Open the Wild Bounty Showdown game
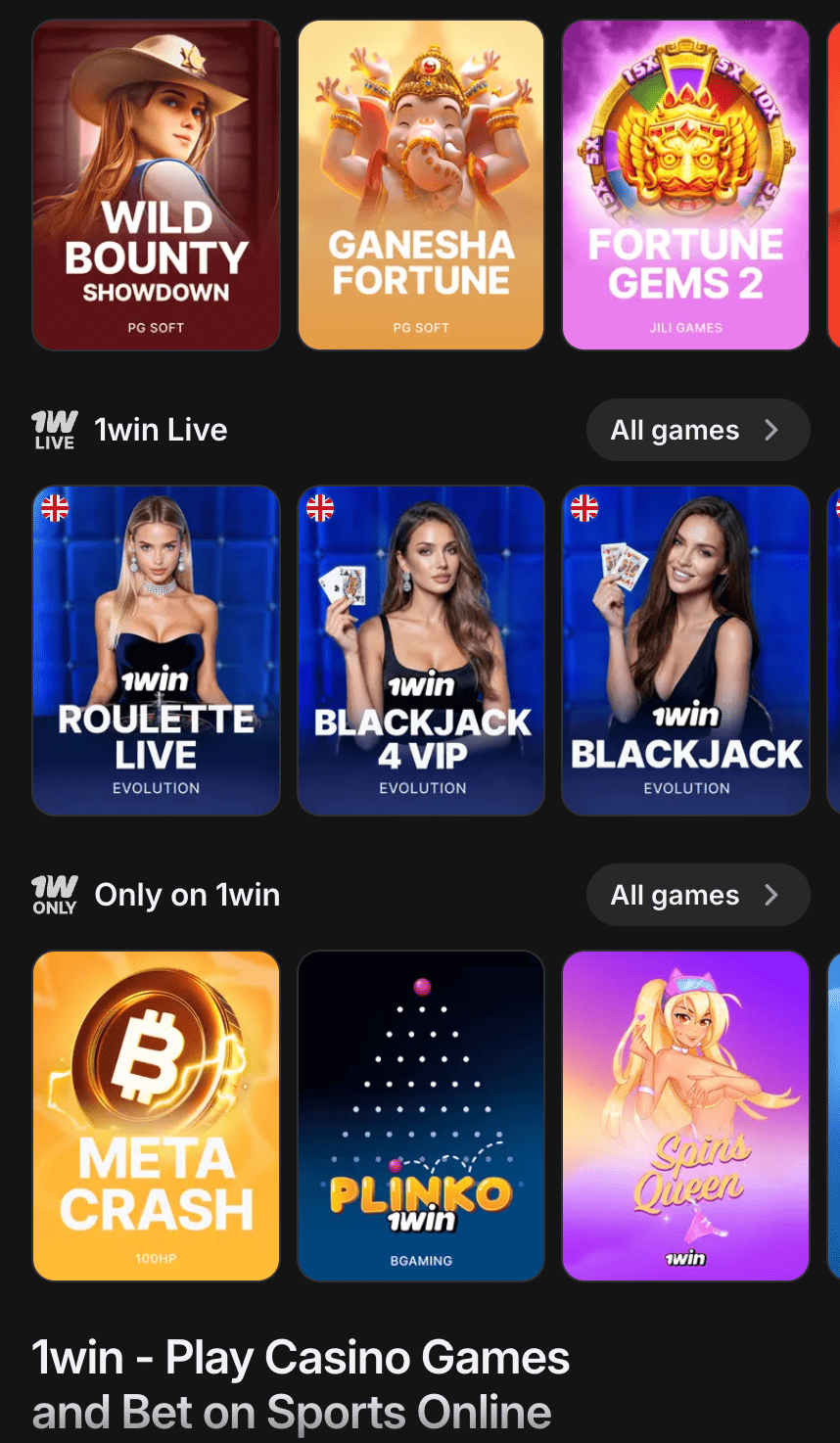This screenshot has height=1443, width=840. point(157,185)
